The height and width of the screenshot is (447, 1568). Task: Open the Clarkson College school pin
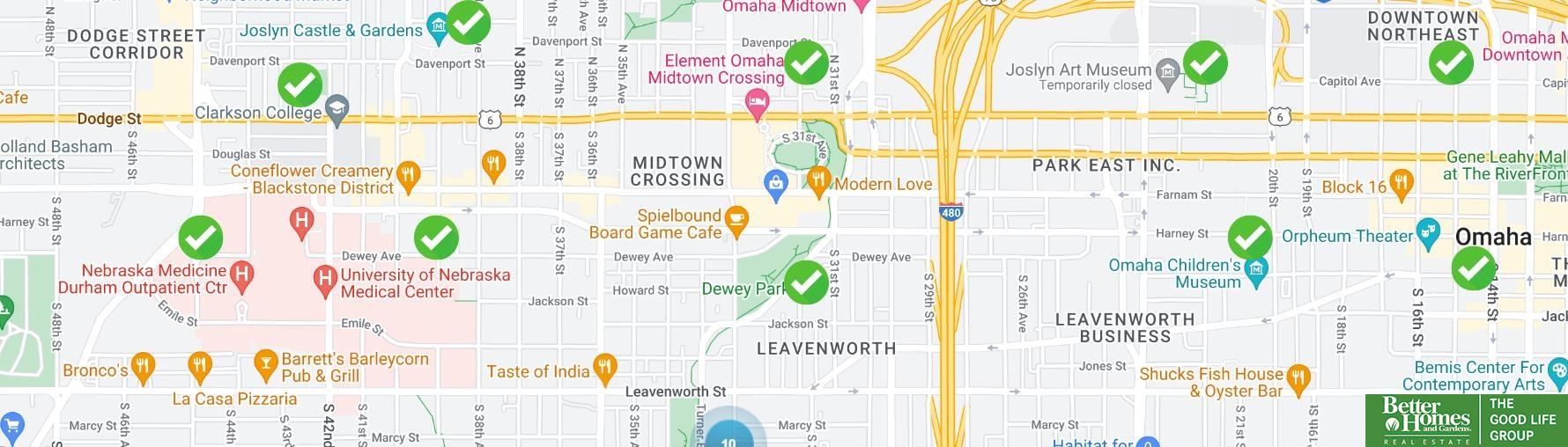337,110
